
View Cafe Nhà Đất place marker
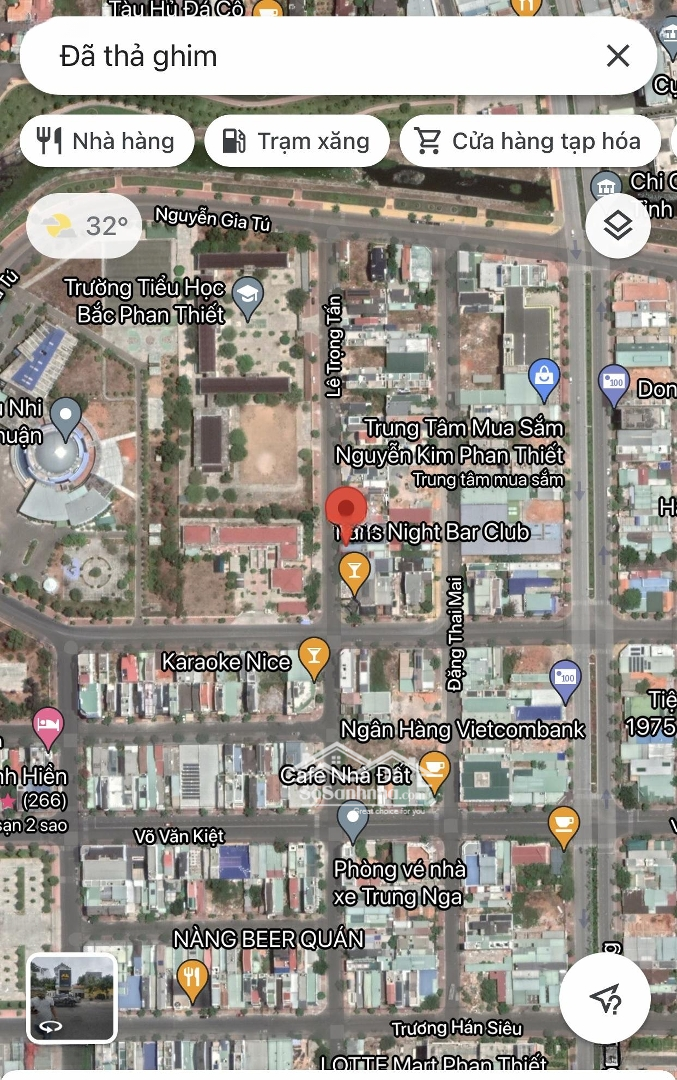pyautogui.click(x=433, y=769)
